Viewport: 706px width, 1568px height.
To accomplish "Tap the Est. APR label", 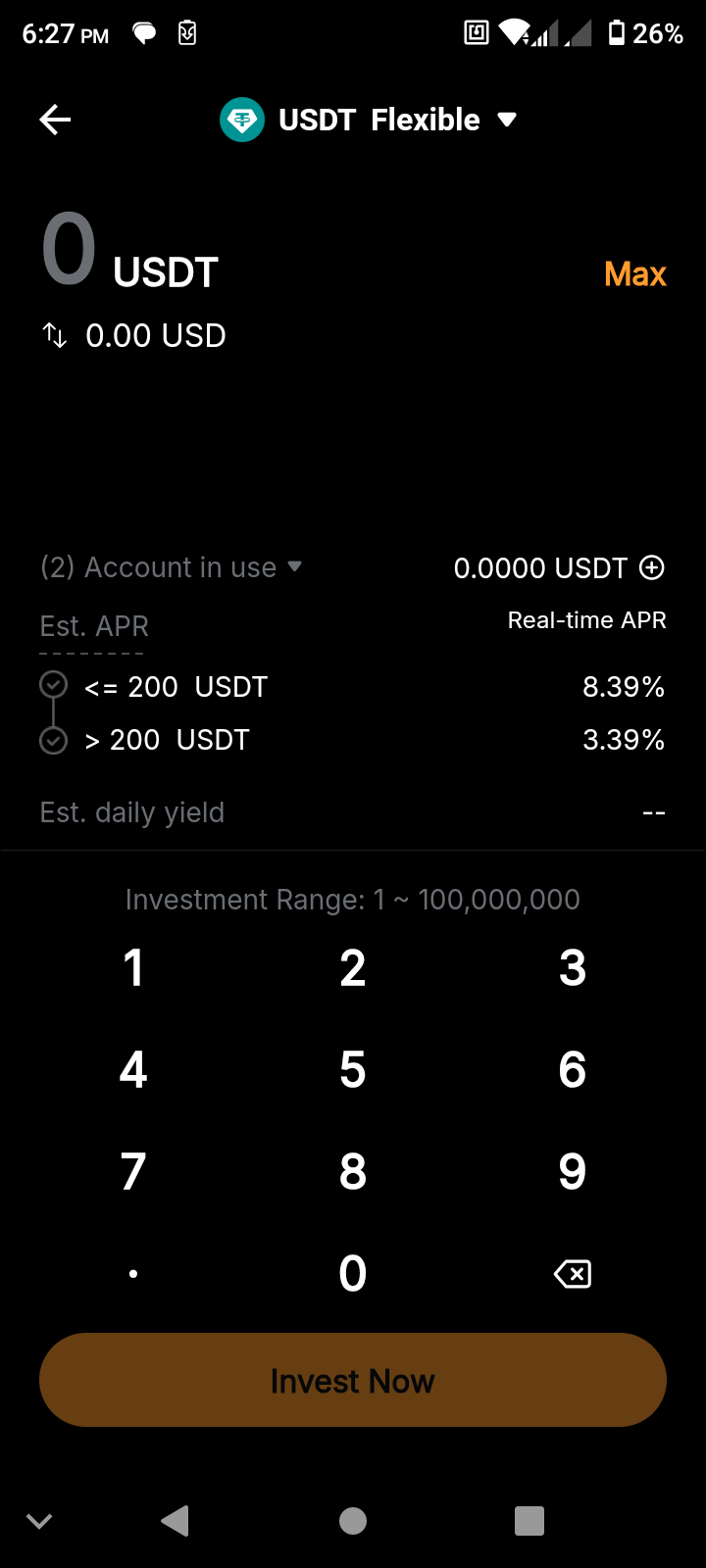I will pyautogui.click(x=93, y=625).
